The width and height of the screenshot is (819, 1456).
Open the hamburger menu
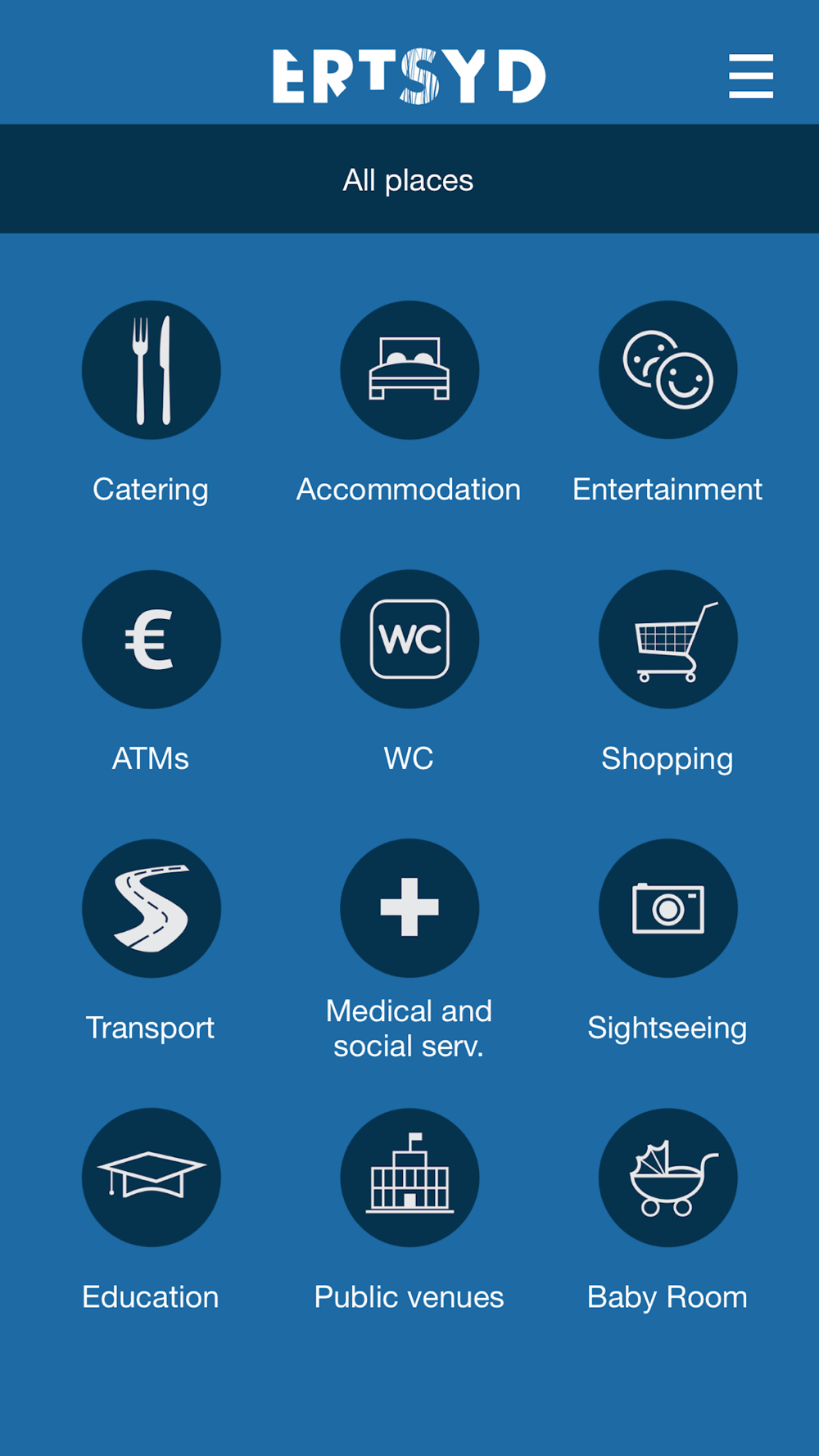coord(751,76)
